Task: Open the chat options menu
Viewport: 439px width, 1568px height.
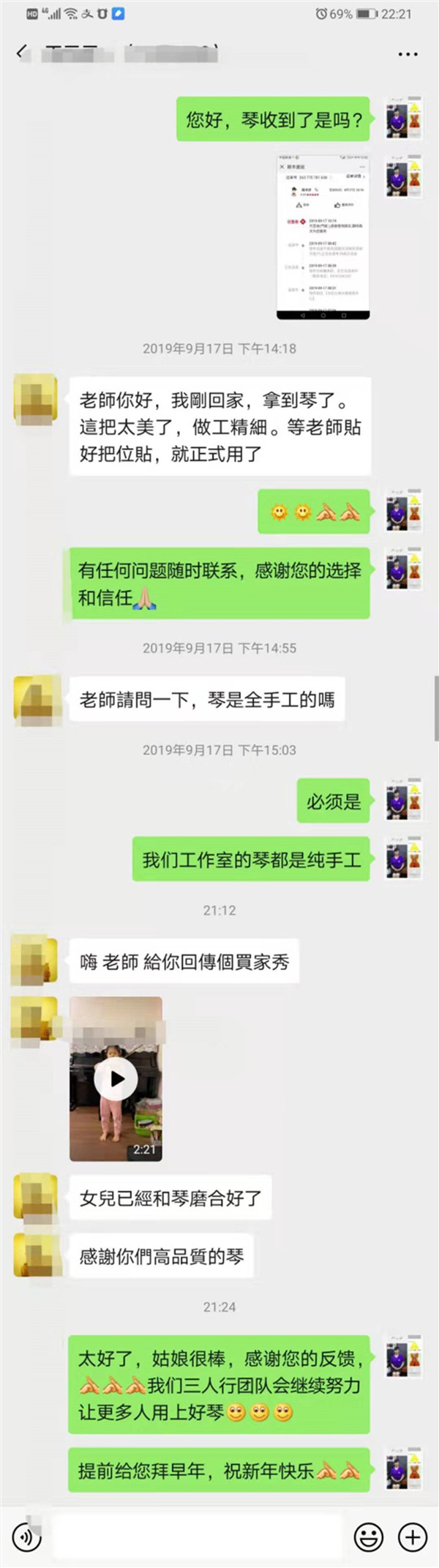Action: click(408, 54)
